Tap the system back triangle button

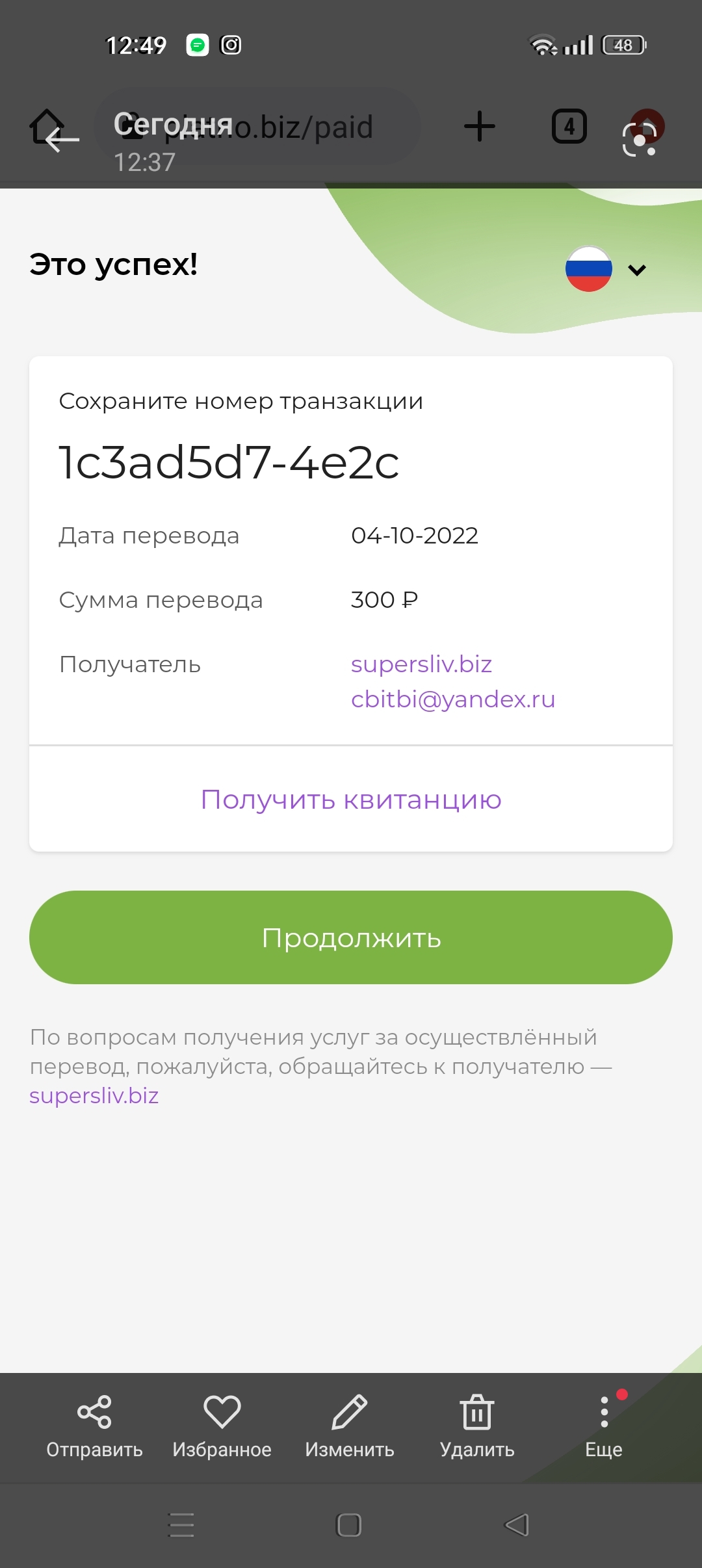[517, 1524]
